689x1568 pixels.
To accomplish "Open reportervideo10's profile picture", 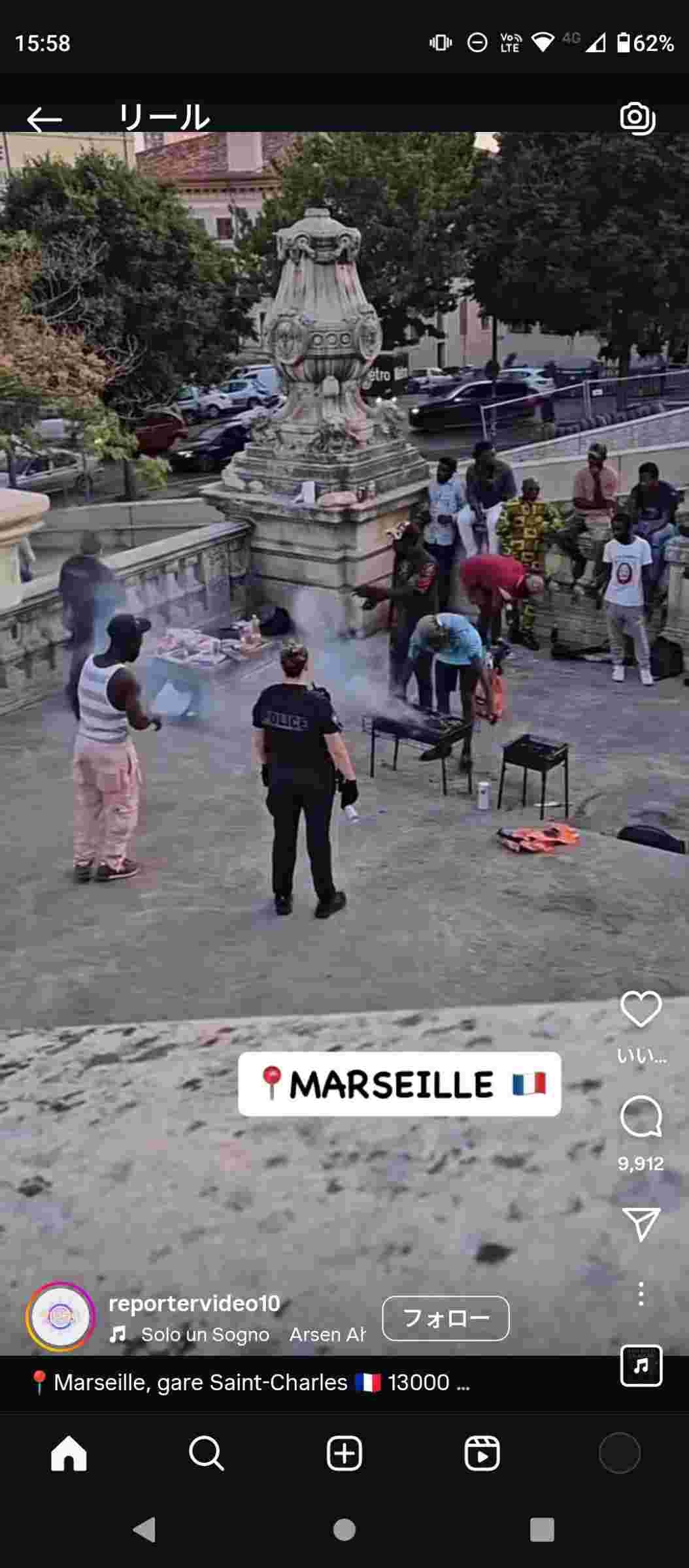I will click(60, 1316).
